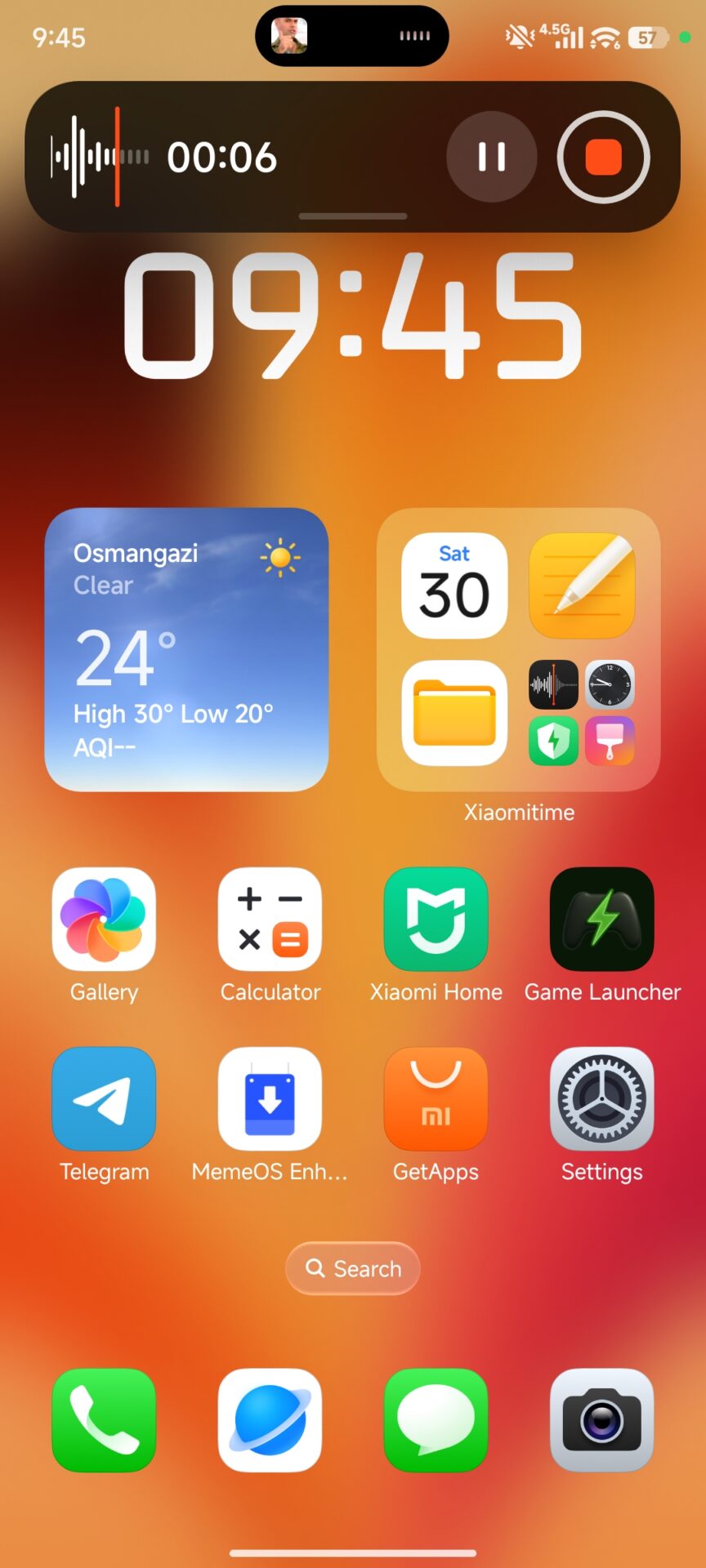Launch Calculator
The height and width of the screenshot is (1568, 706).
270,919
